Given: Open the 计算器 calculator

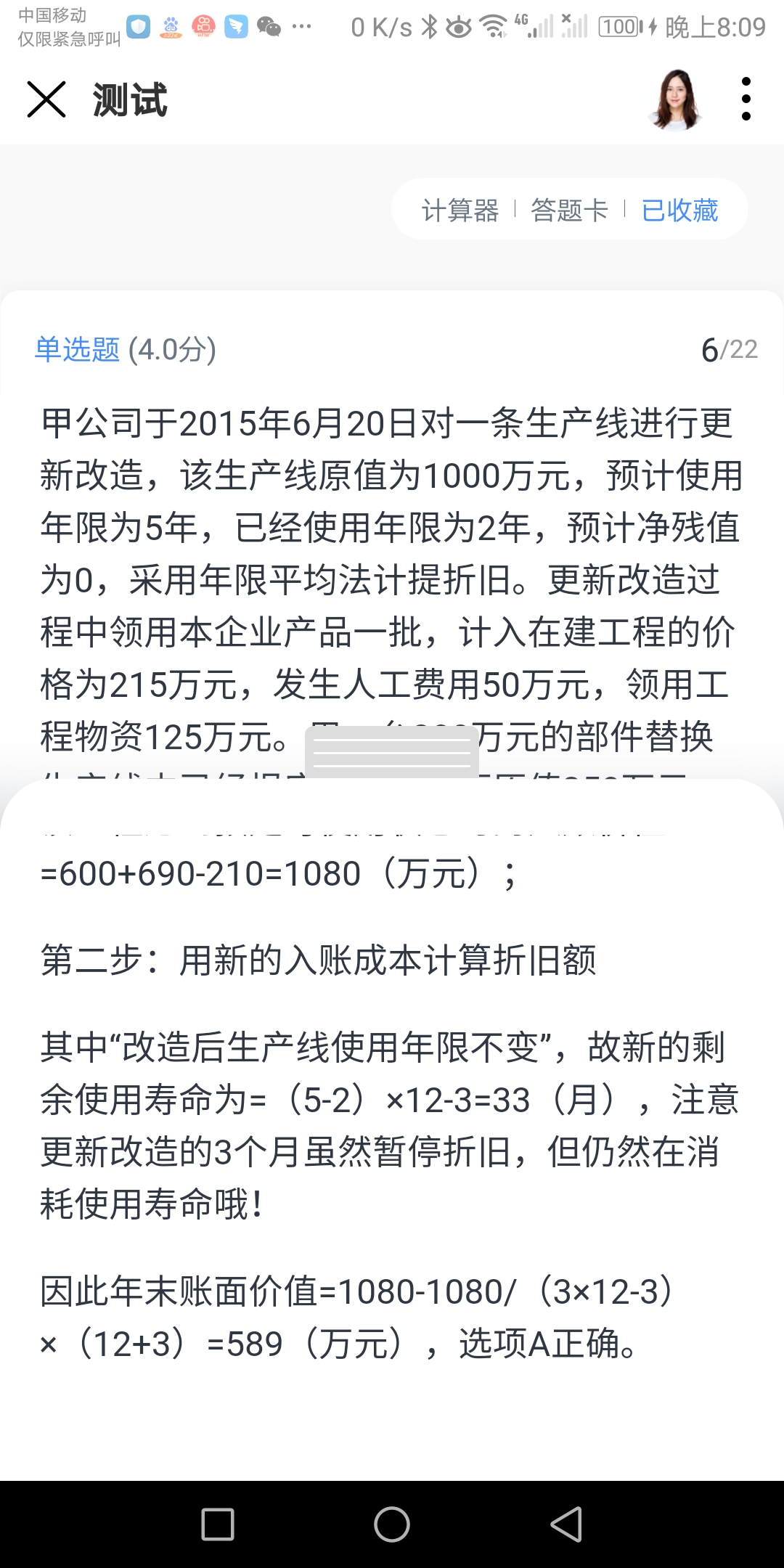Looking at the screenshot, I should coord(460,211).
